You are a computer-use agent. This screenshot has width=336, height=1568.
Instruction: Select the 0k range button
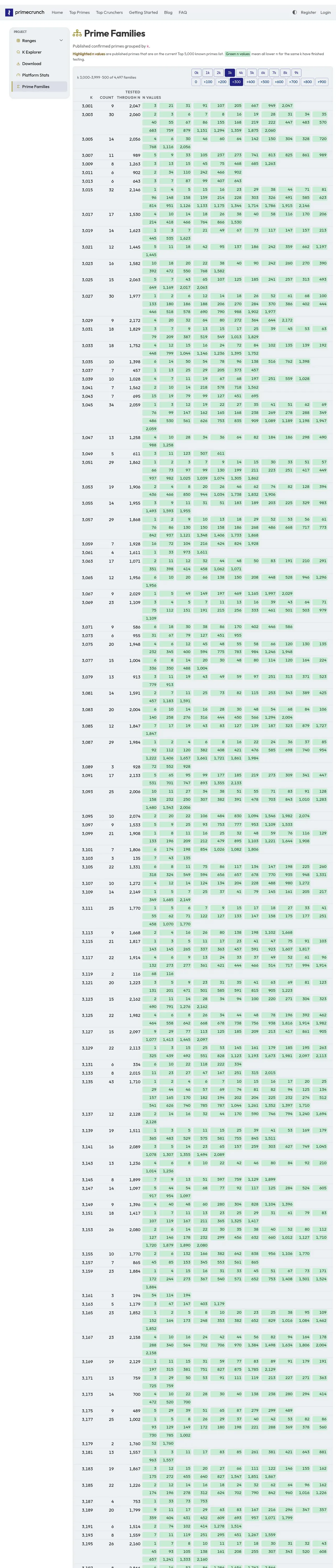click(x=196, y=72)
